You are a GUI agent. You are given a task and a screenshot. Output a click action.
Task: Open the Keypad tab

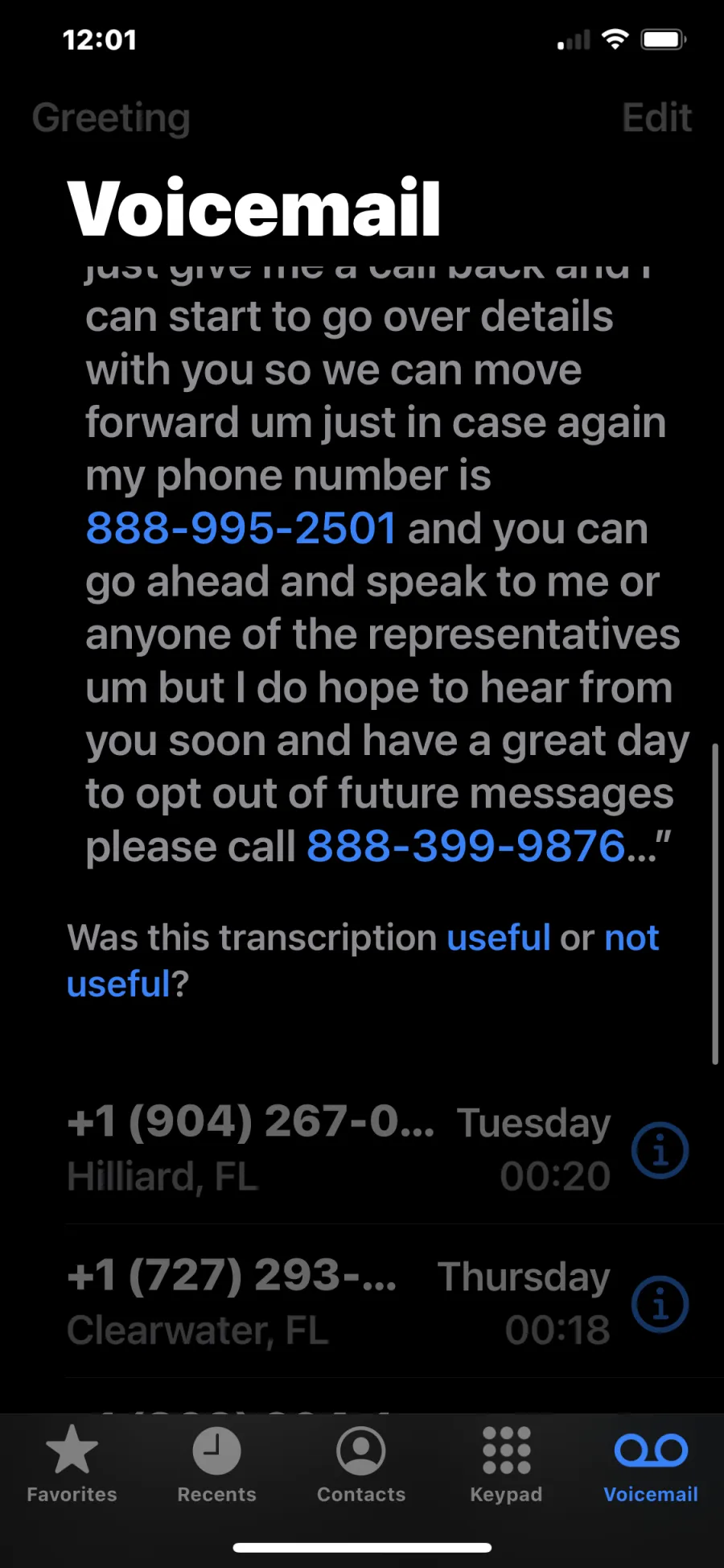click(506, 1464)
